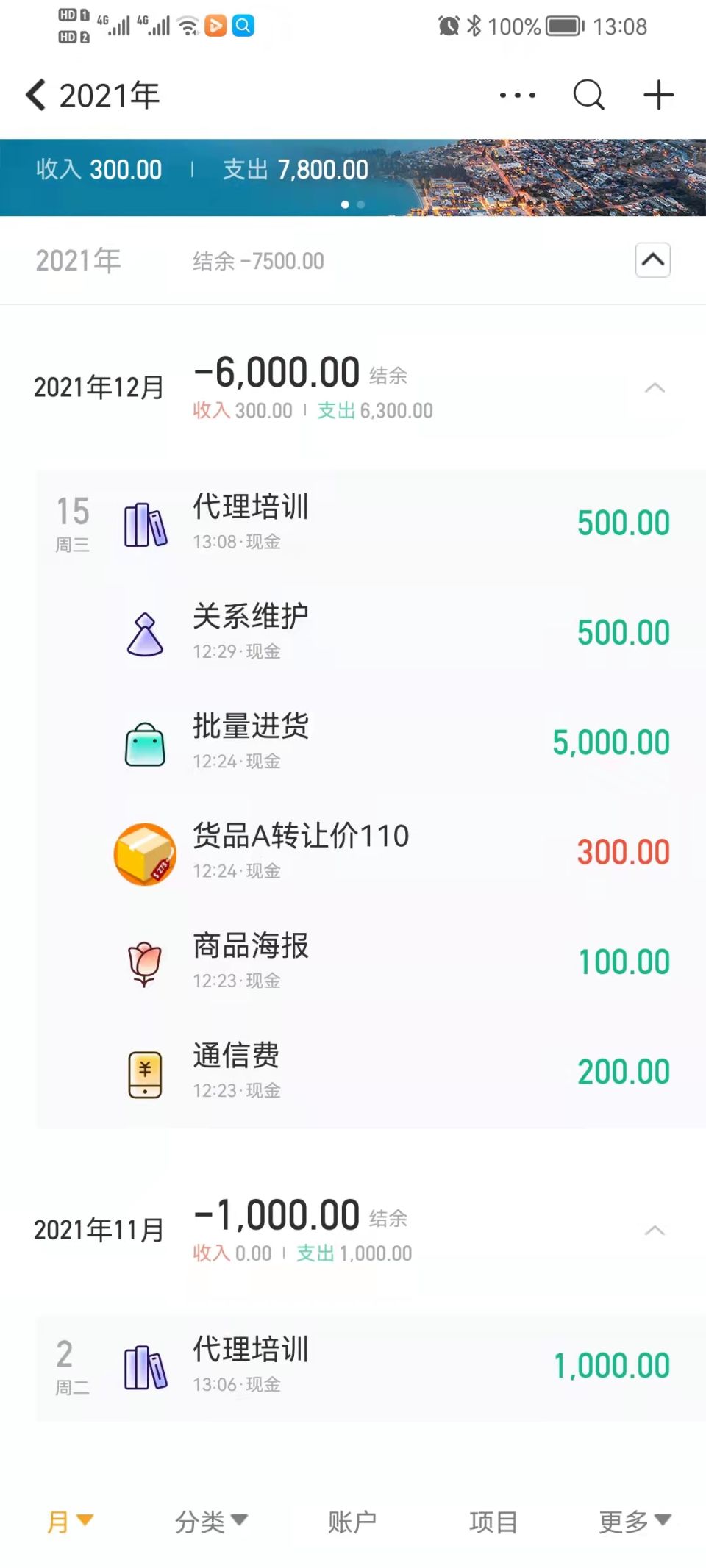Screen dimensions: 706x1568
Task: Collapse the 2021年12月 month section
Action: coord(655,388)
